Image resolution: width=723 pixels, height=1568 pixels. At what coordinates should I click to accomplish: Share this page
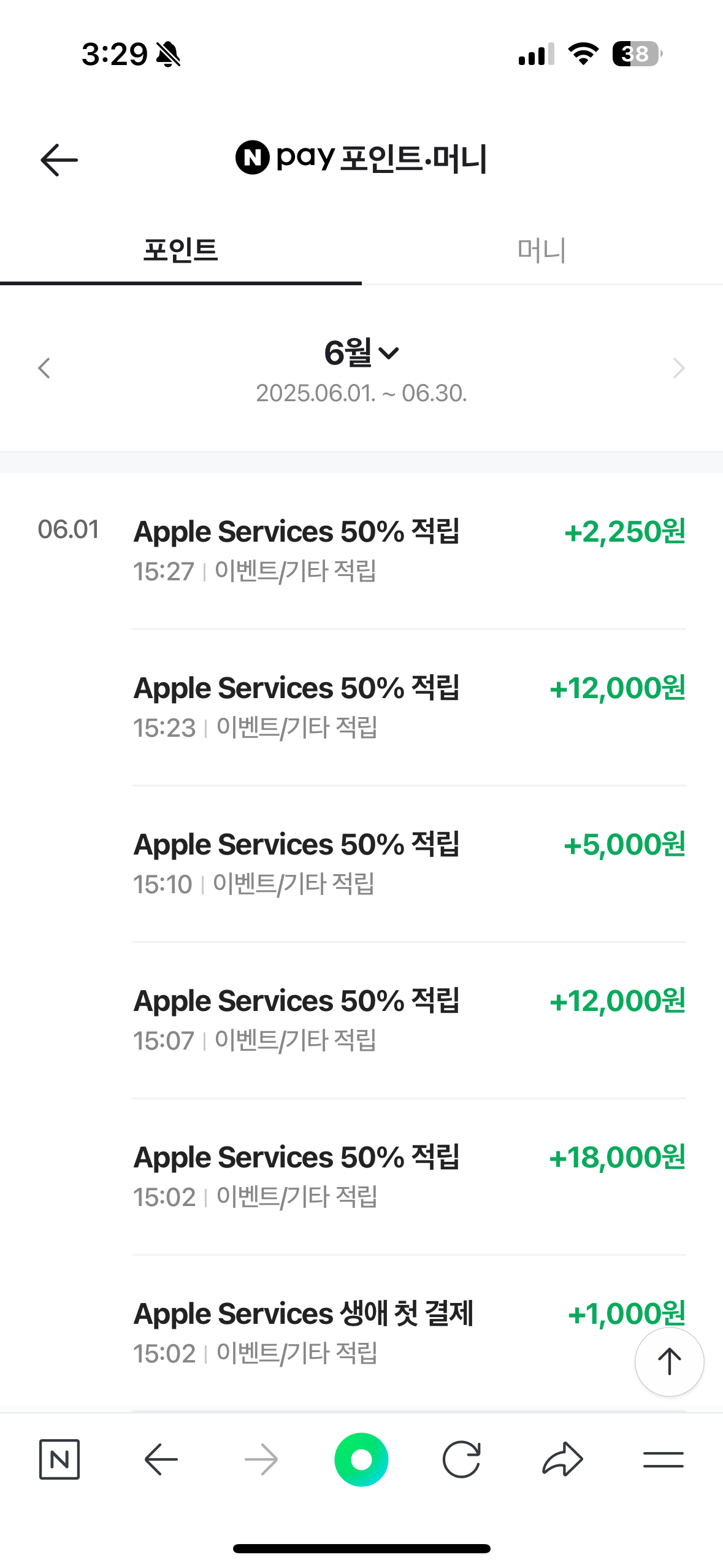coord(562,1459)
